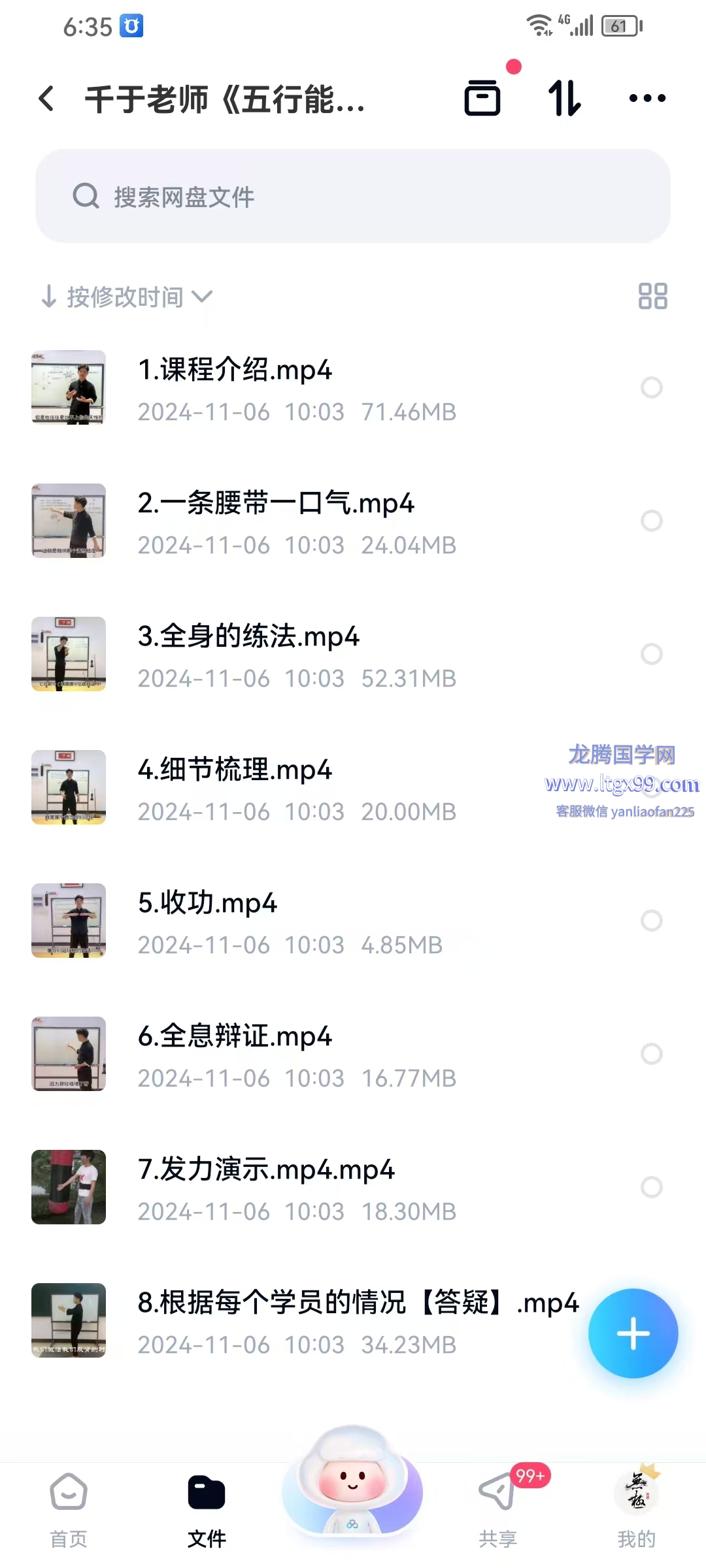Open 1.课程介绍.mp4 video
The width and height of the screenshot is (706, 1568).
pyautogui.click(x=294, y=388)
